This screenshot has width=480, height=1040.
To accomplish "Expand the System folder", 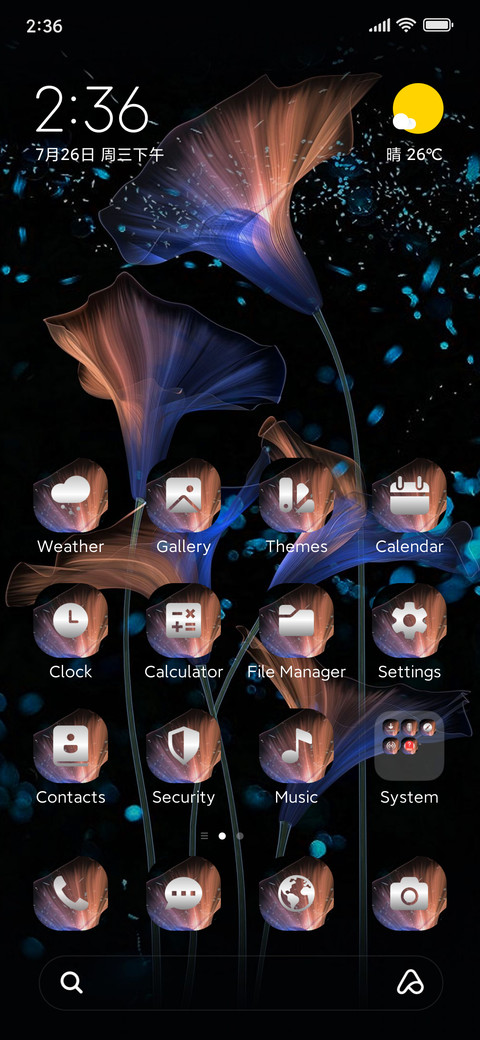I will point(409,746).
